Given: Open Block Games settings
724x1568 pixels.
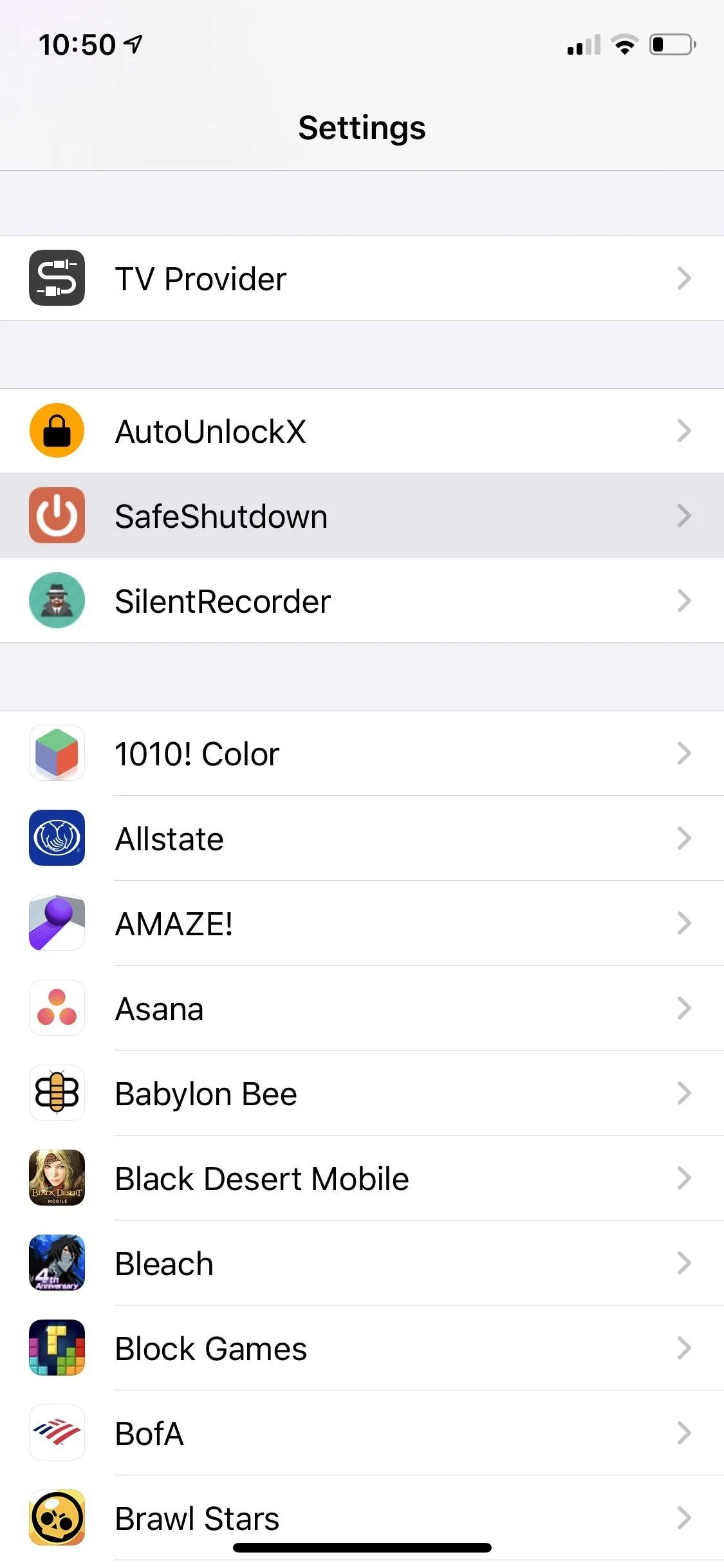Looking at the screenshot, I should coord(362,1348).
